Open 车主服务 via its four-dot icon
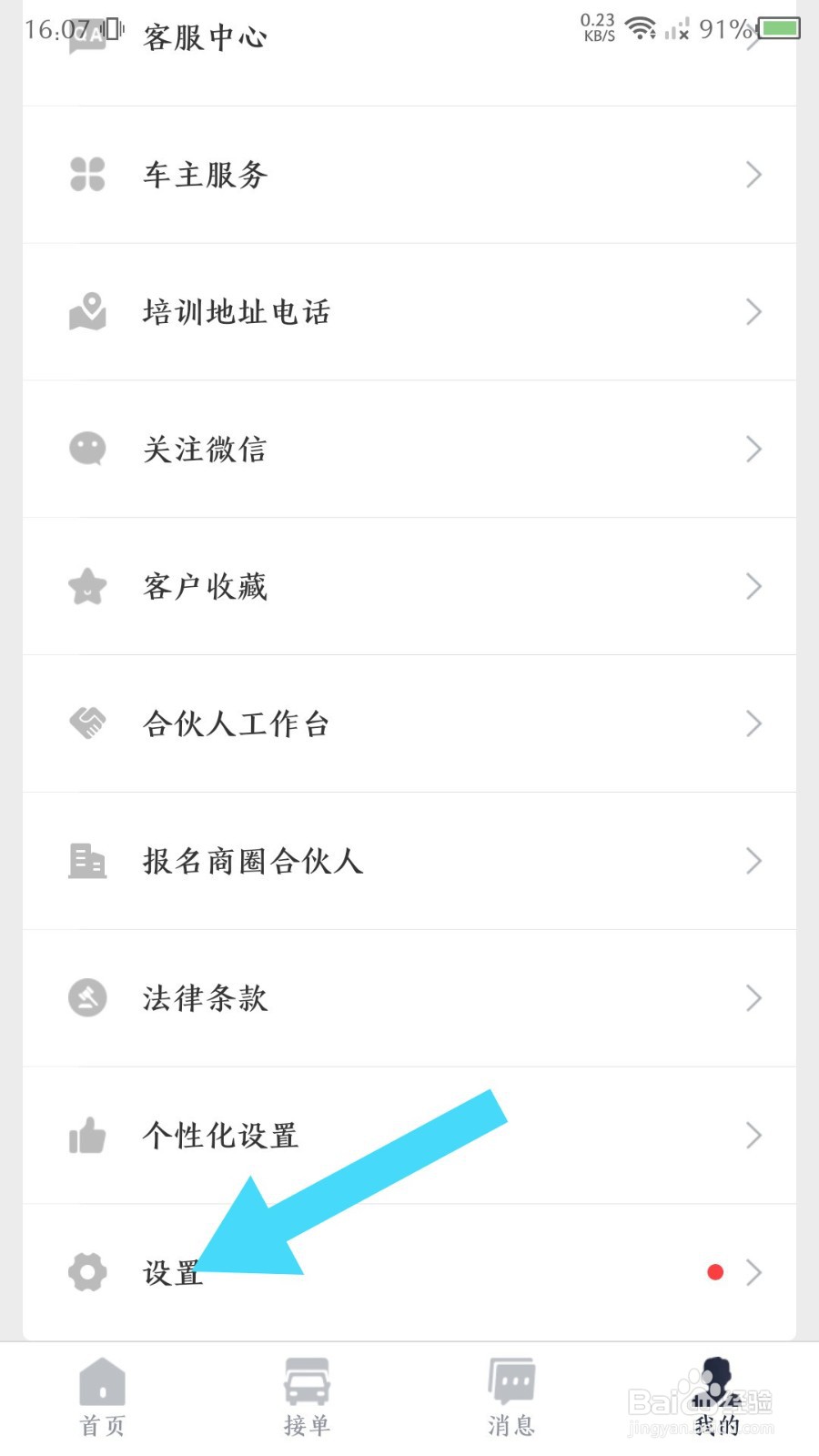 [86, 175]
